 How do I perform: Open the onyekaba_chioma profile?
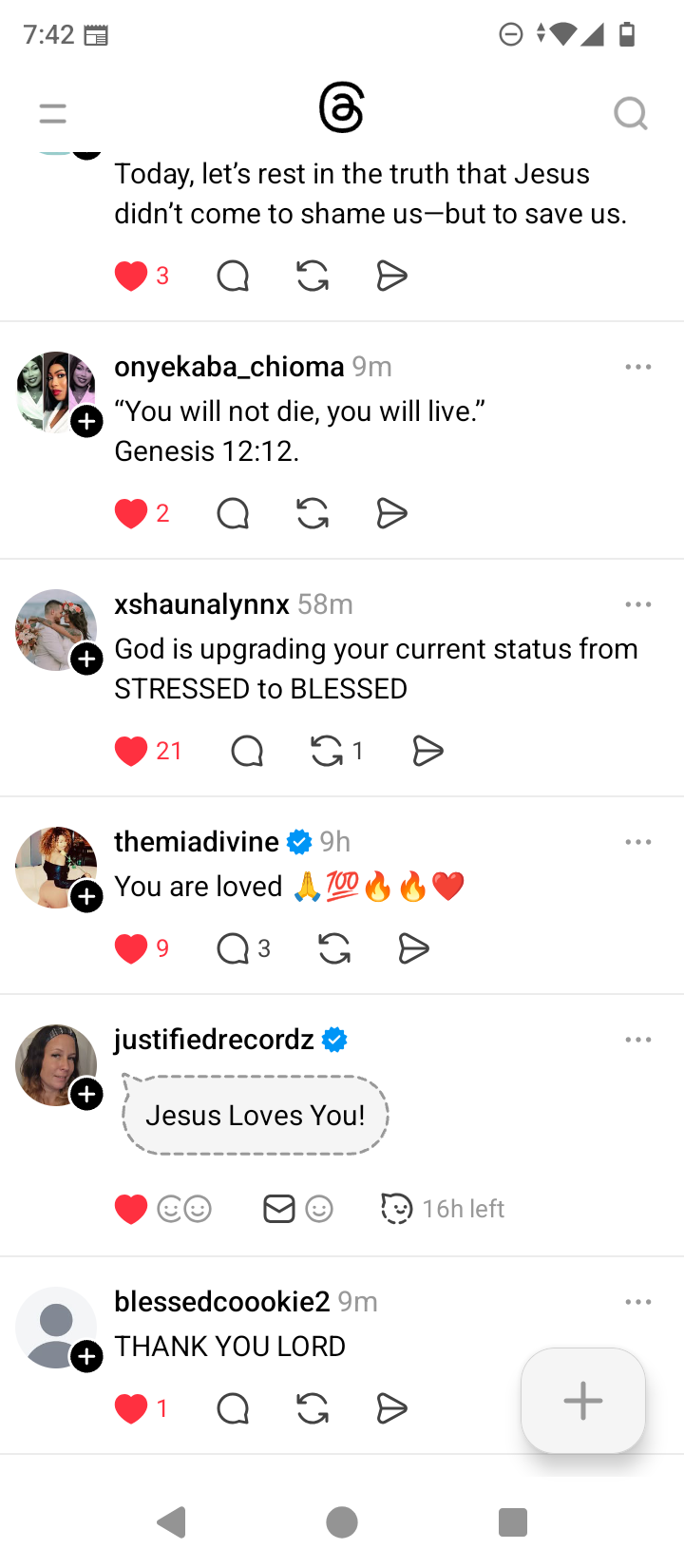click(229, 366)
